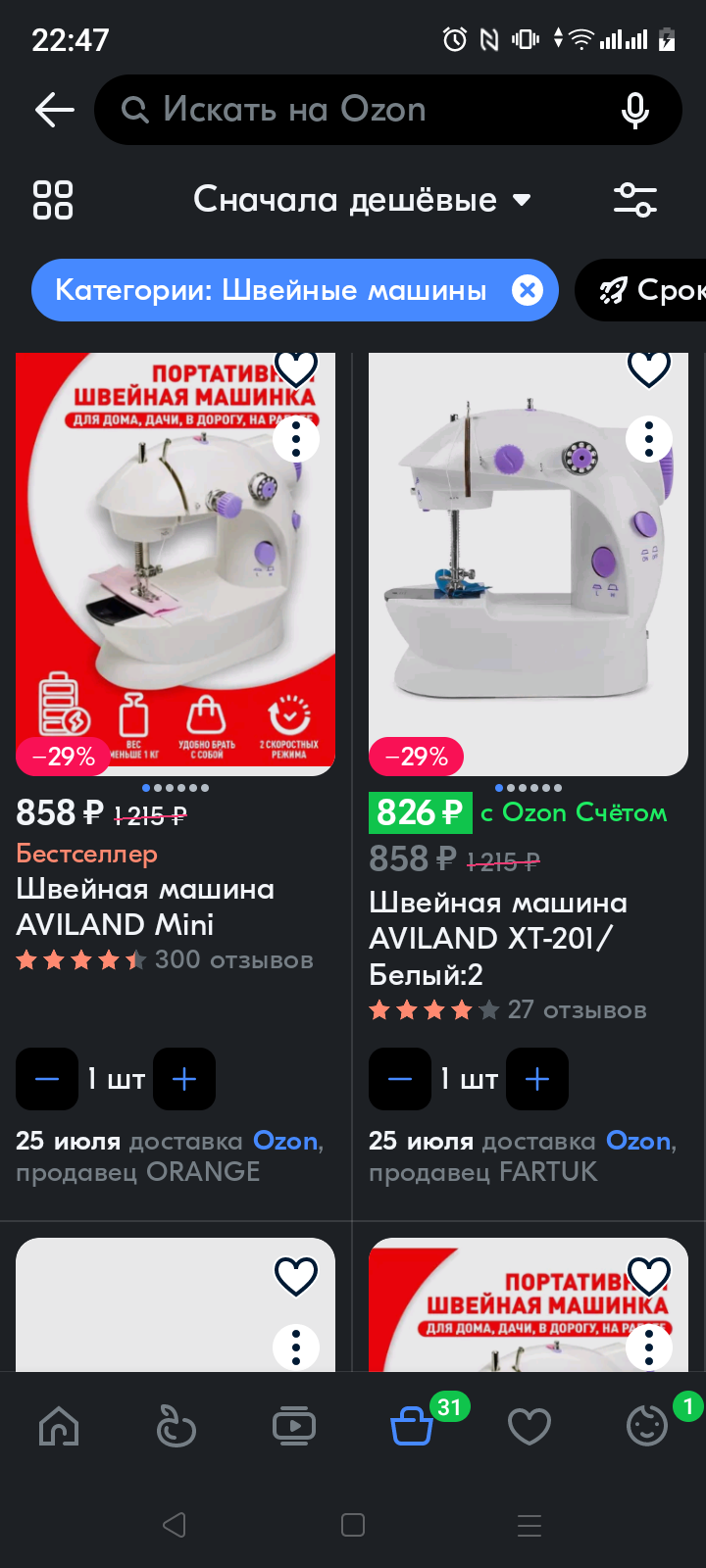This screenshot has height=1568, width=706.
Task: Switch the product grid view layout
Action: tap(53, 200)
